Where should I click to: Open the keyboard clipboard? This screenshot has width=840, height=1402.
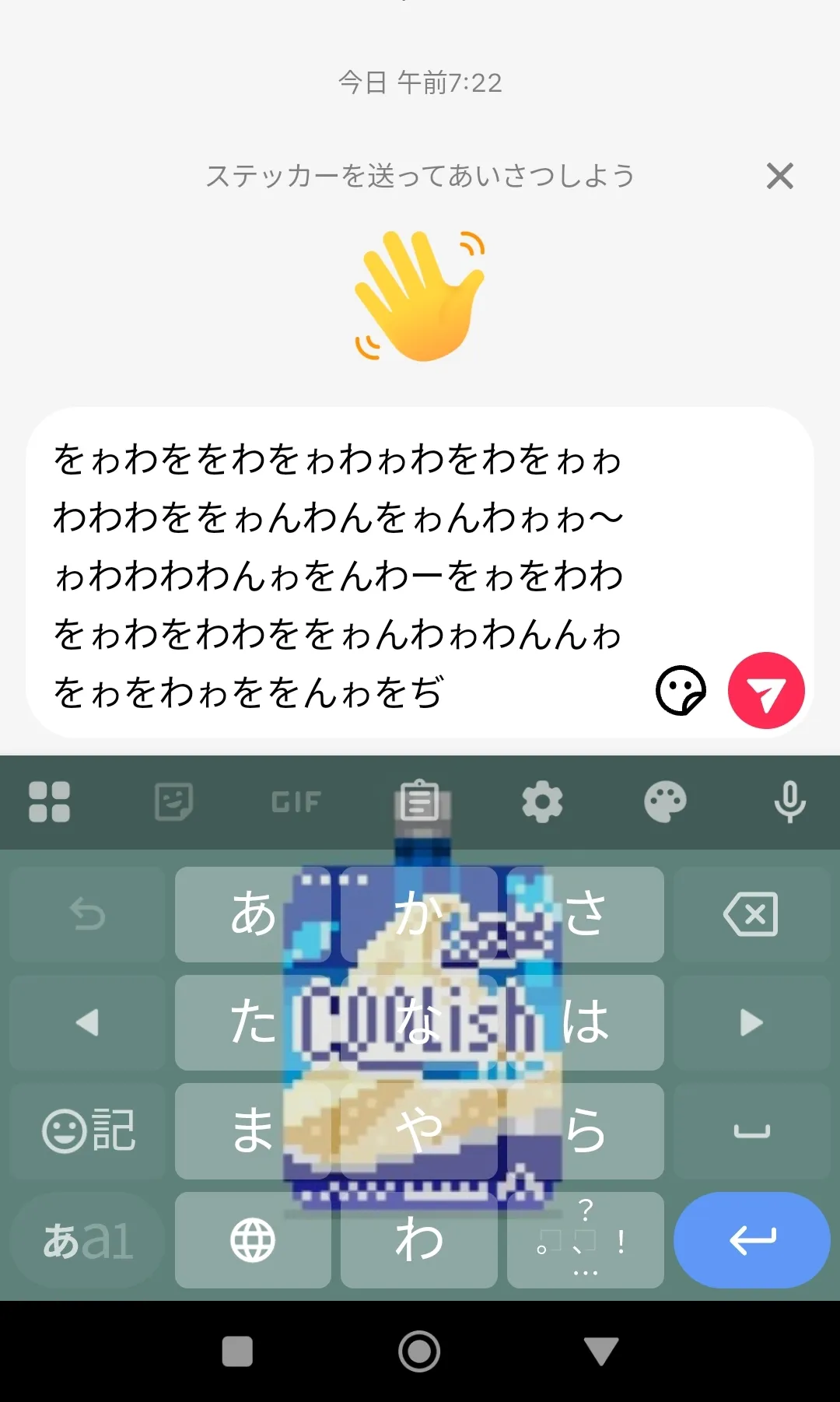[x=420, y=801]
